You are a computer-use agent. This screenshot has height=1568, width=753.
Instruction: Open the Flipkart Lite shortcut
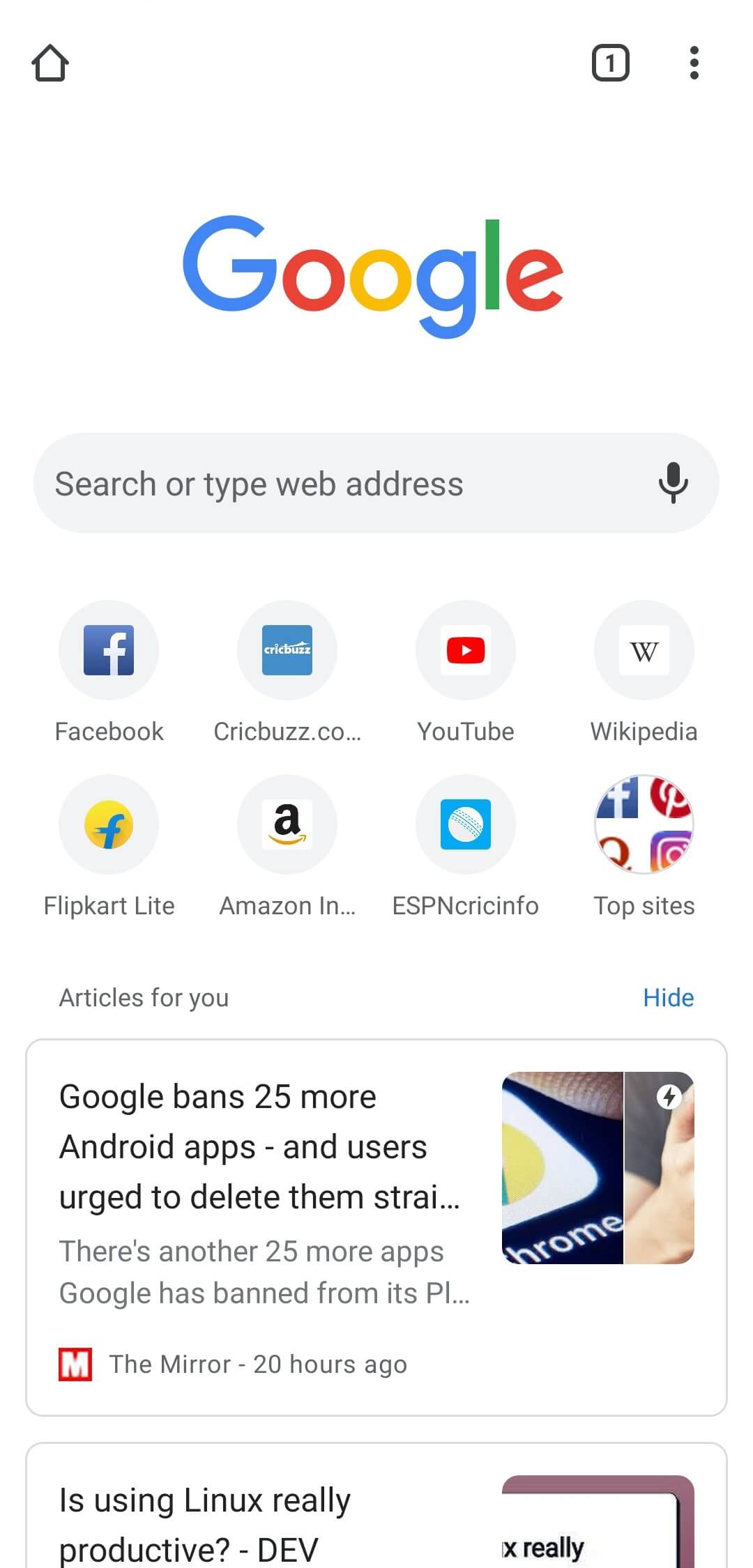point(109,824)
